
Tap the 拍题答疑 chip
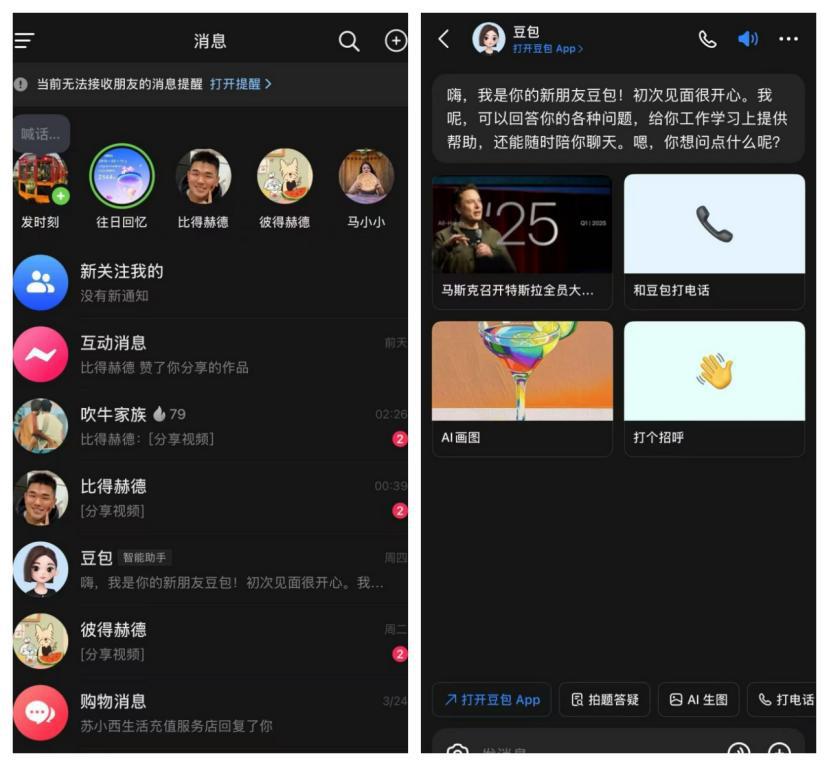pyautogui.click(x=604, y=700)
